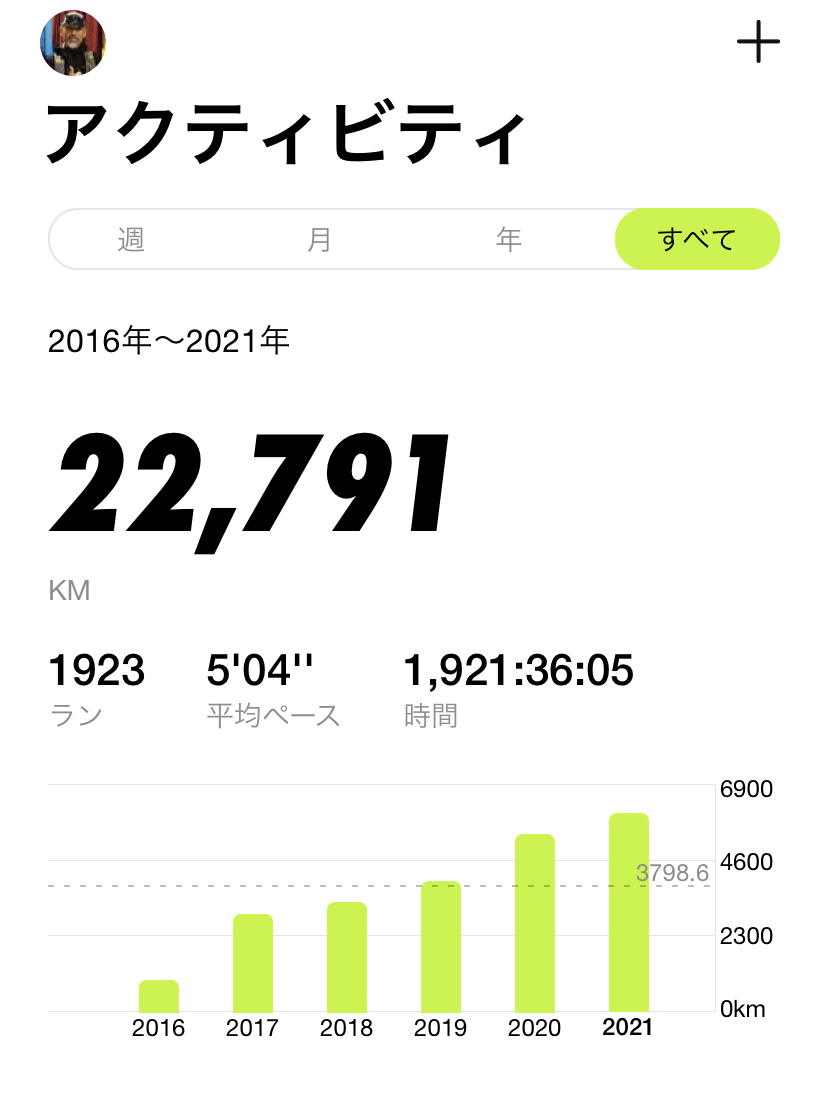Image resolution: width=828 pixels, height=1110 pixels.
Task: Select the 2019 bar in the chart
Action: (x=441, y=947)
